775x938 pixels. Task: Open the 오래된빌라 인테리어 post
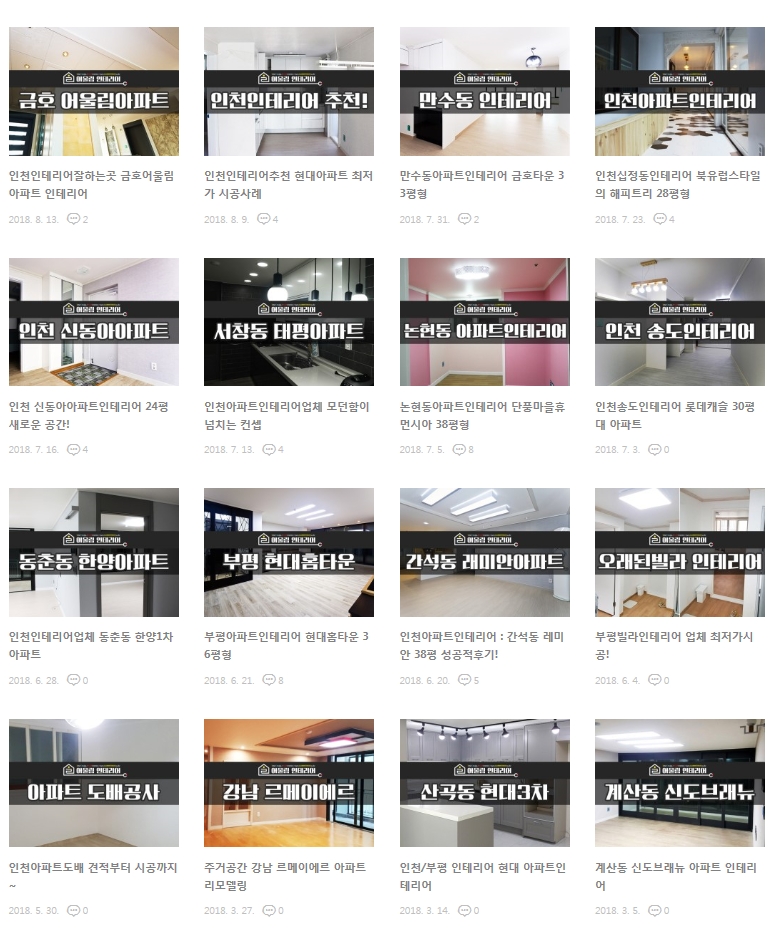pos(680,552)
